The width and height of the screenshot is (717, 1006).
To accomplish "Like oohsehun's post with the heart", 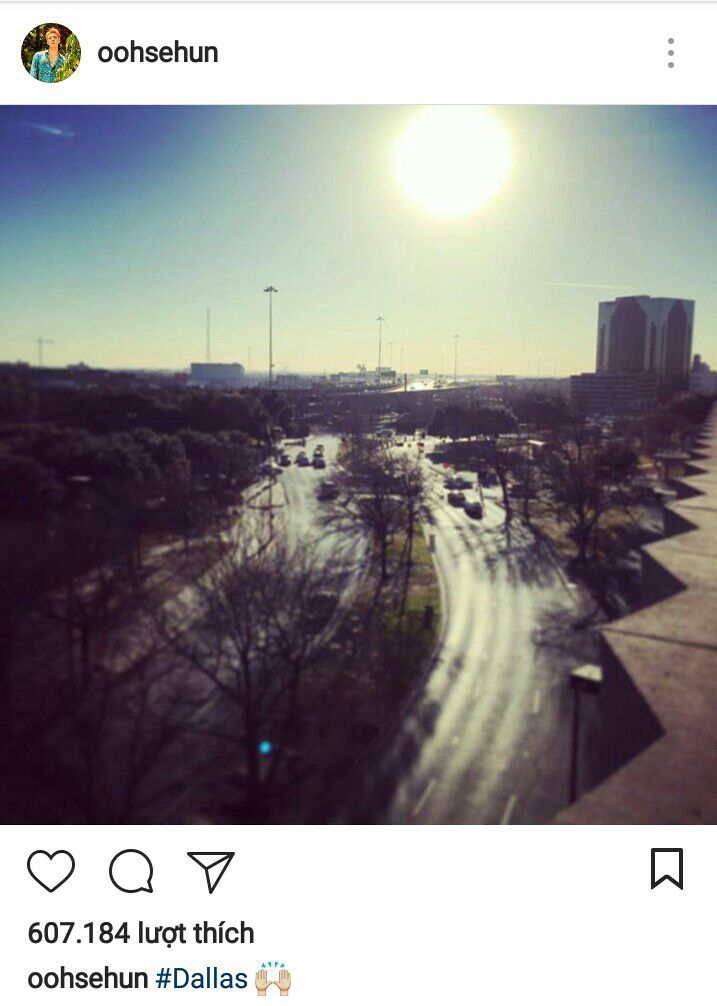I will pos(50,870).
